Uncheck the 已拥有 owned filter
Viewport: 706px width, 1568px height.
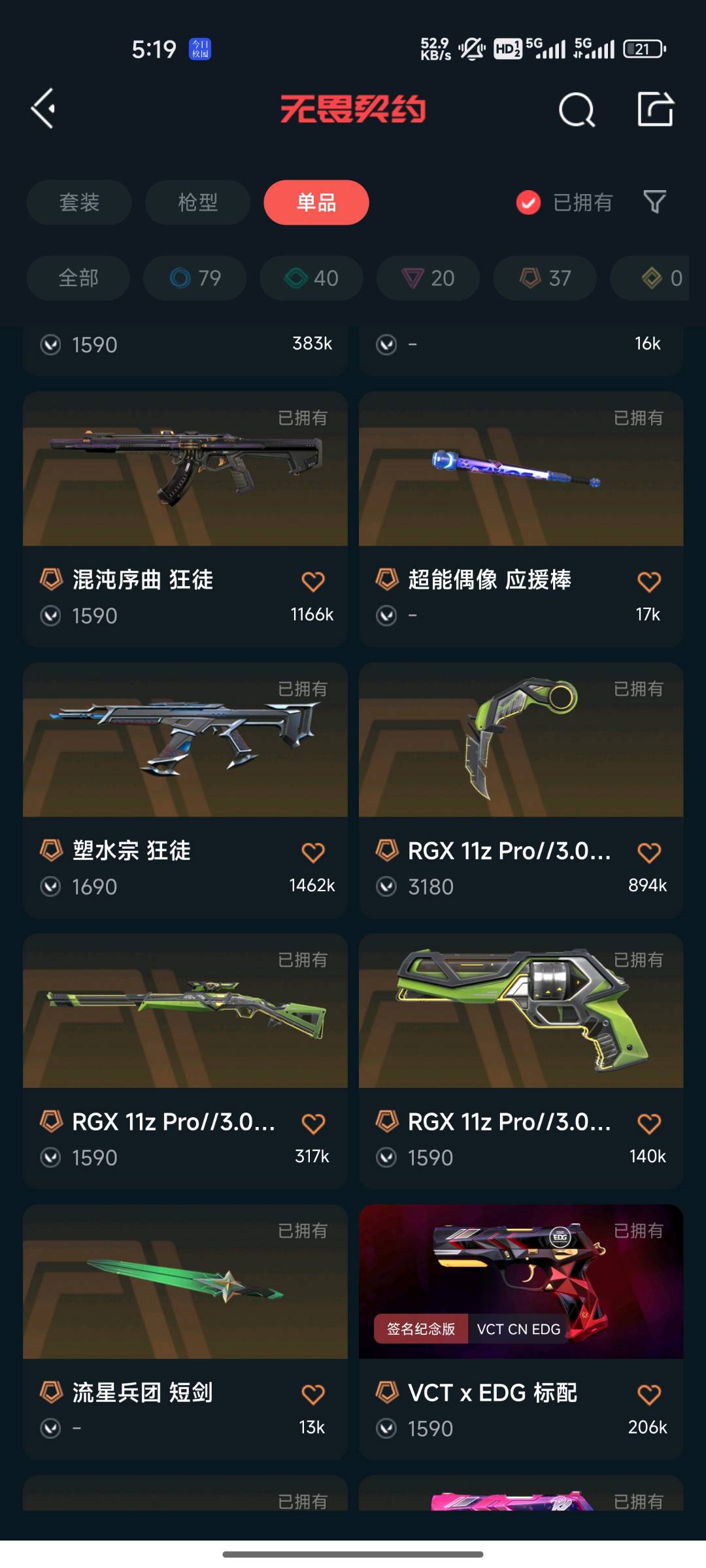click(x=528, y=203)
